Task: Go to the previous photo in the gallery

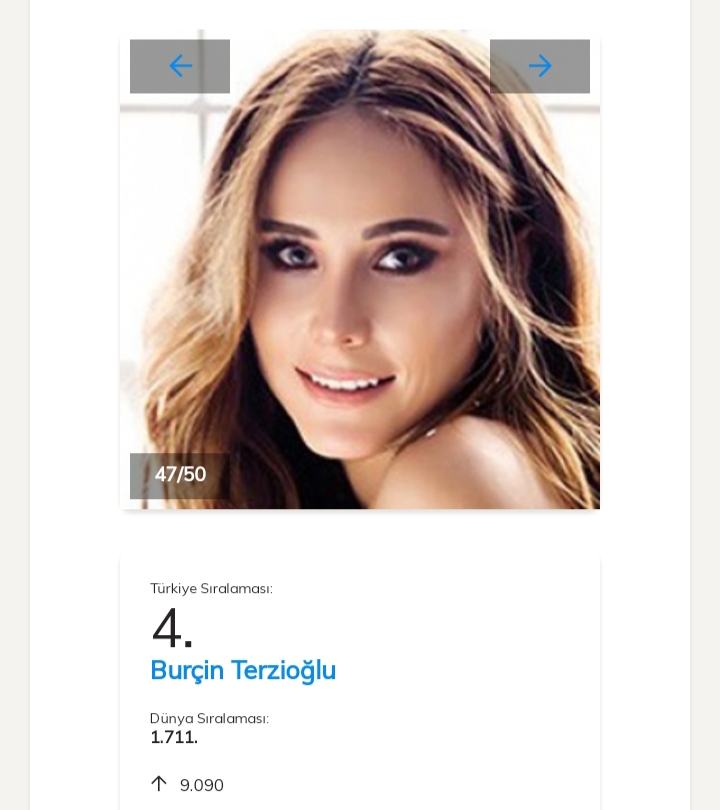Action: (180, 66)
